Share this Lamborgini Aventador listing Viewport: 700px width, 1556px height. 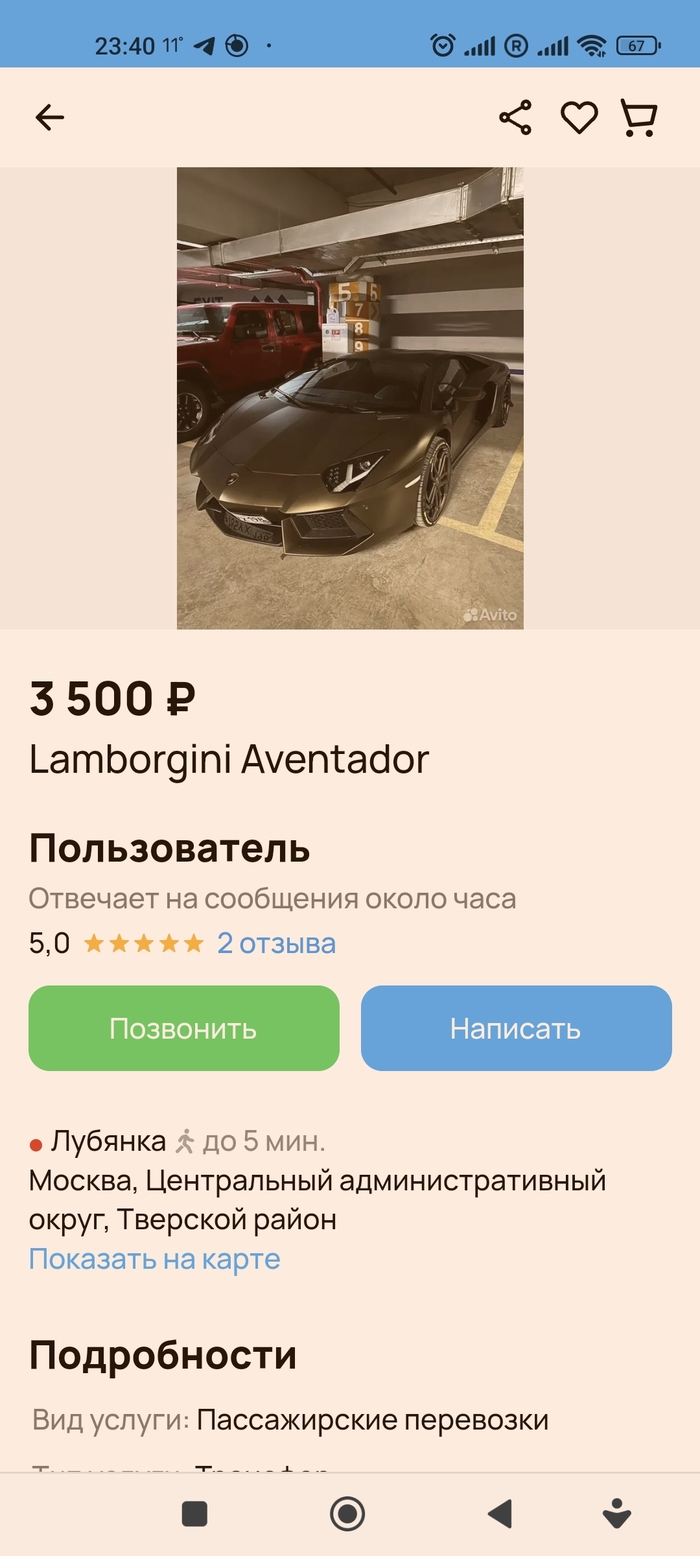coord(515,118)
